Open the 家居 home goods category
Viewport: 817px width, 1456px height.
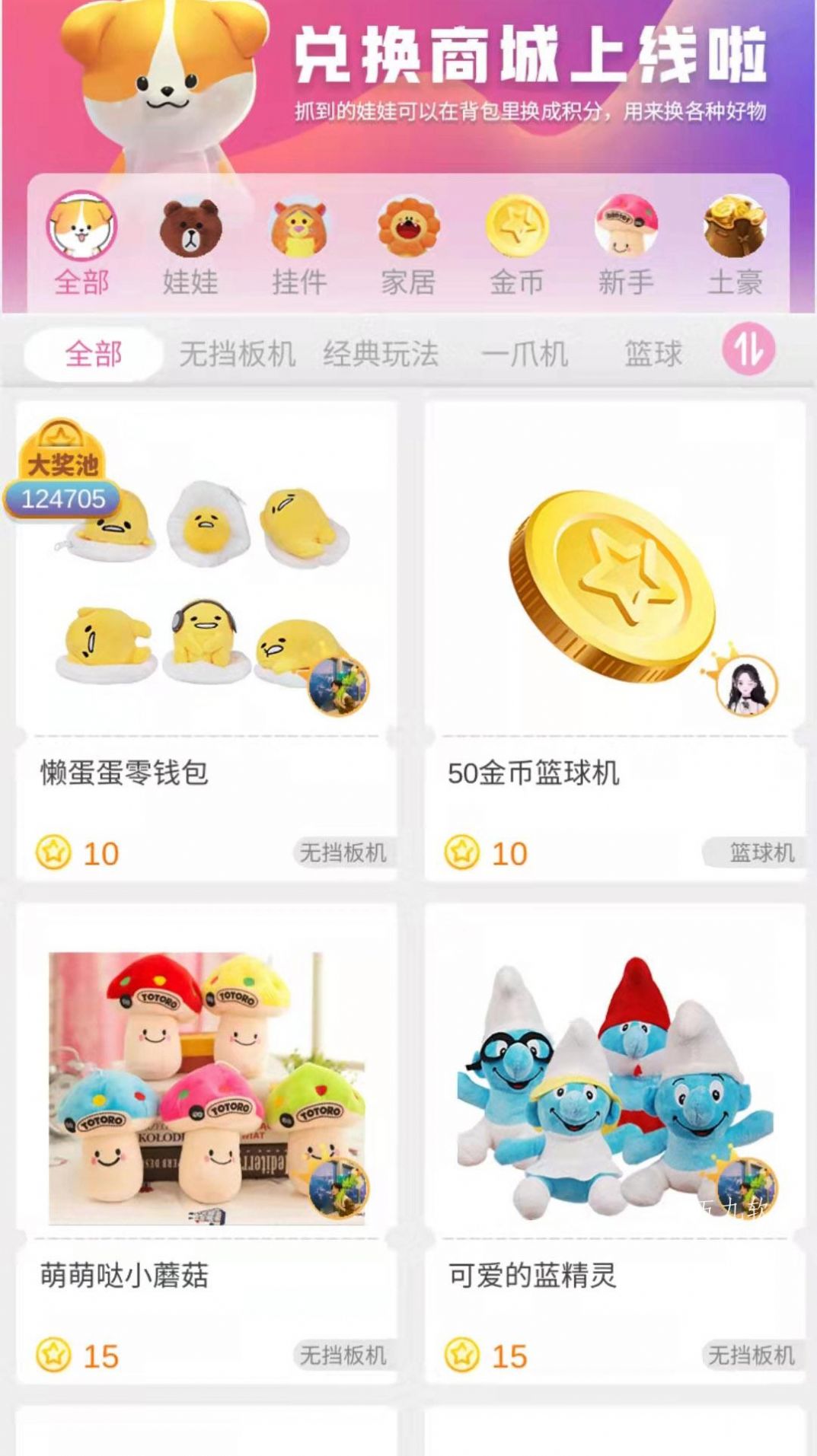coord(409,231)
